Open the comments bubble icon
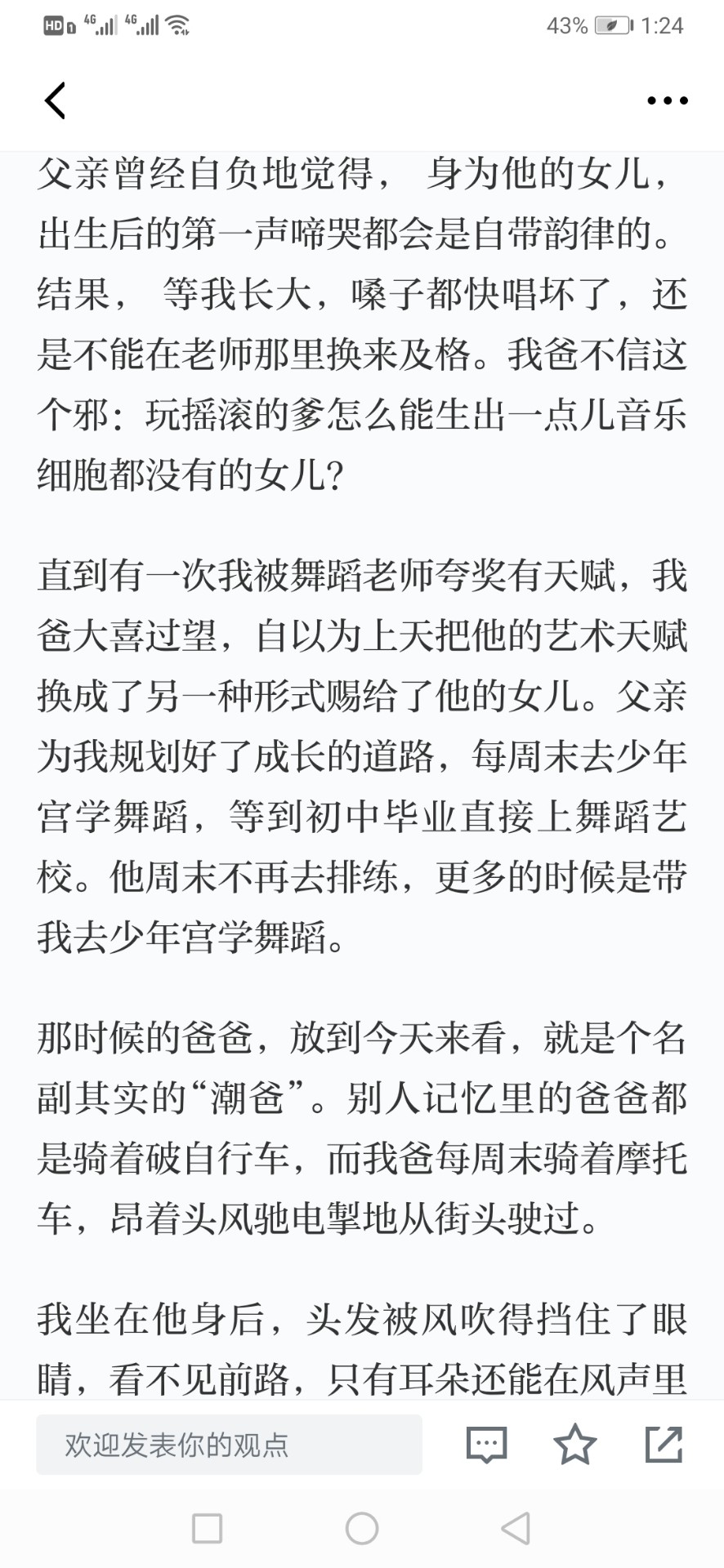Viewport: 724px width, 1568px height. tap(486, 1445)
